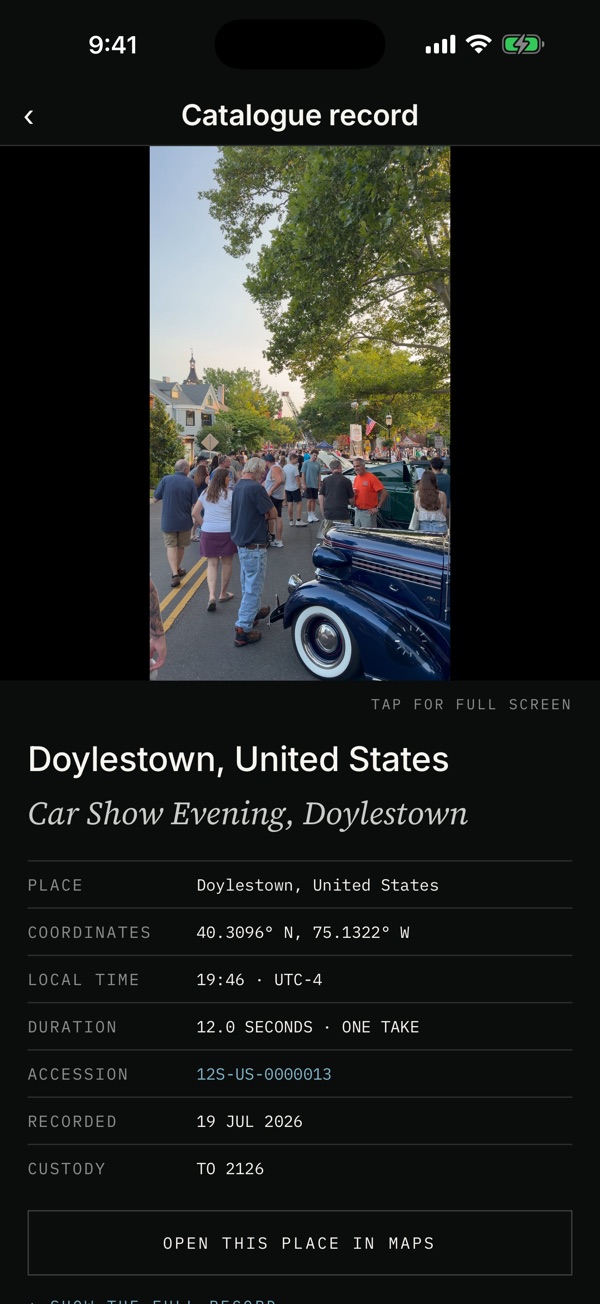600x1304 pixels.
Task: Open this place in Maps
Action: point(300,1243)
